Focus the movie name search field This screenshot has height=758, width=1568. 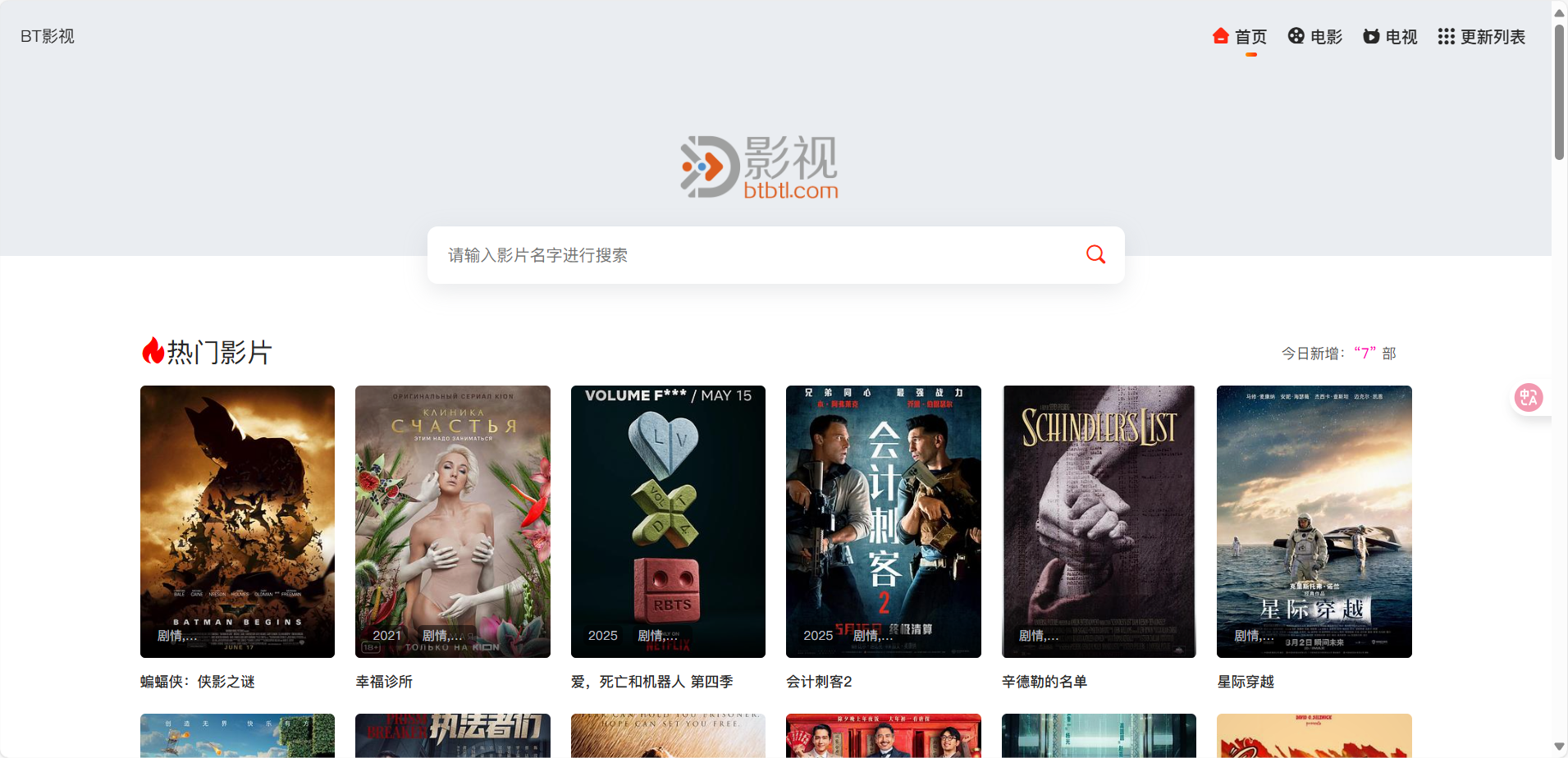pyautogui.click(x=755, y=255)
